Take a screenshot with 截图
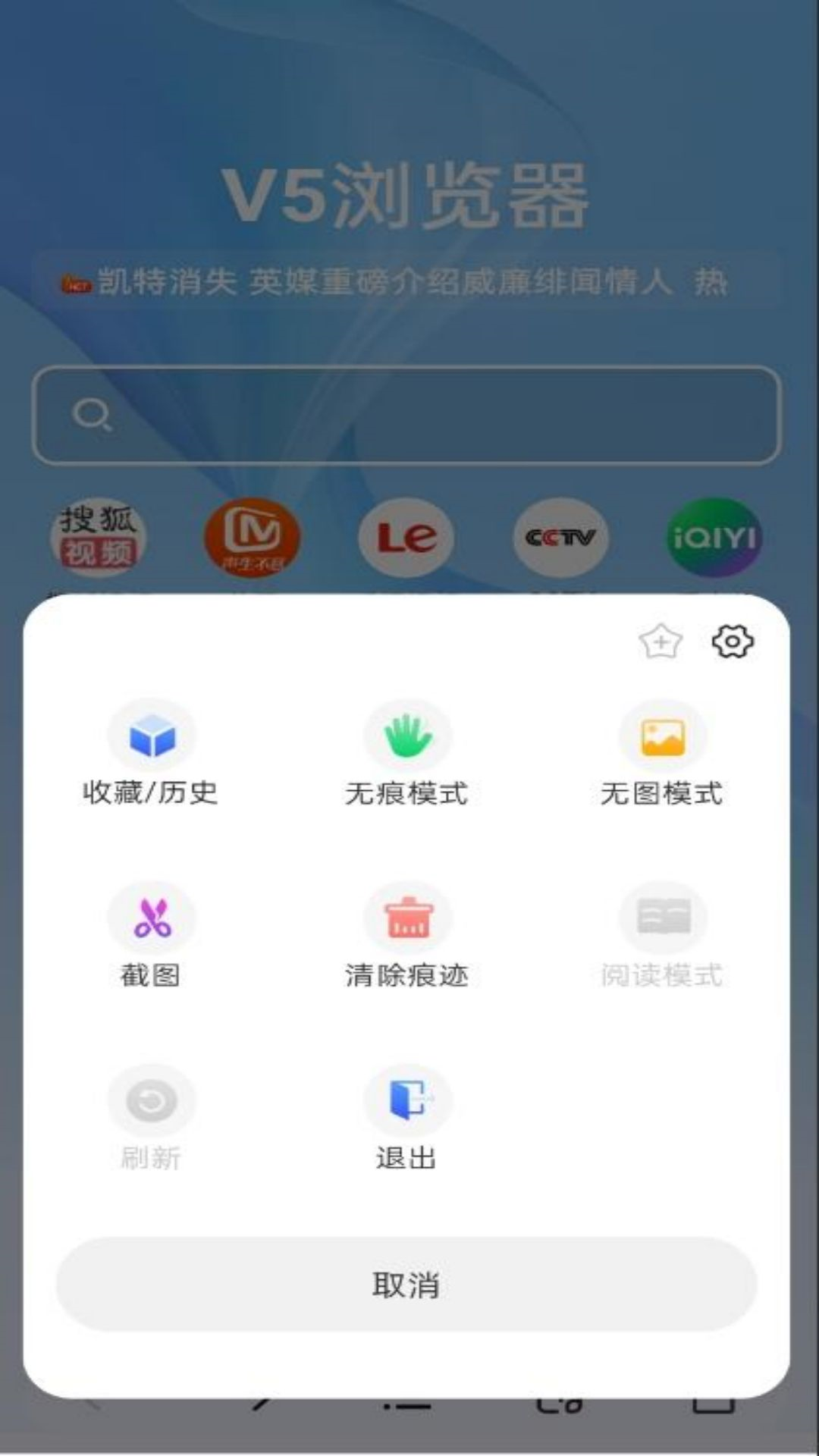 click(x=151, y=937)
